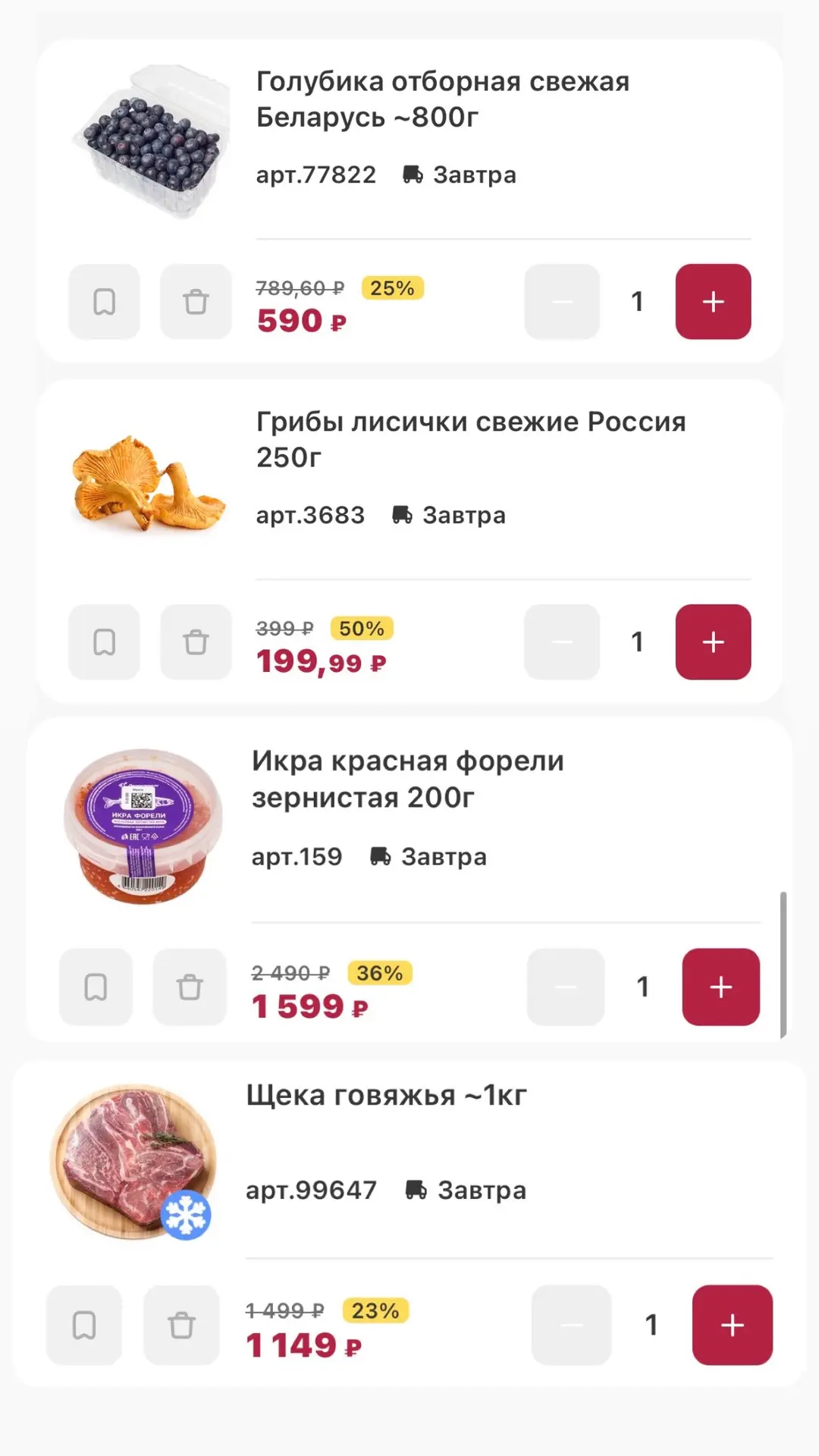Bookmark the Голубика отборная item
Image resolution: width=819 pixels, height=1456 pixels.
tap(104, 302)
